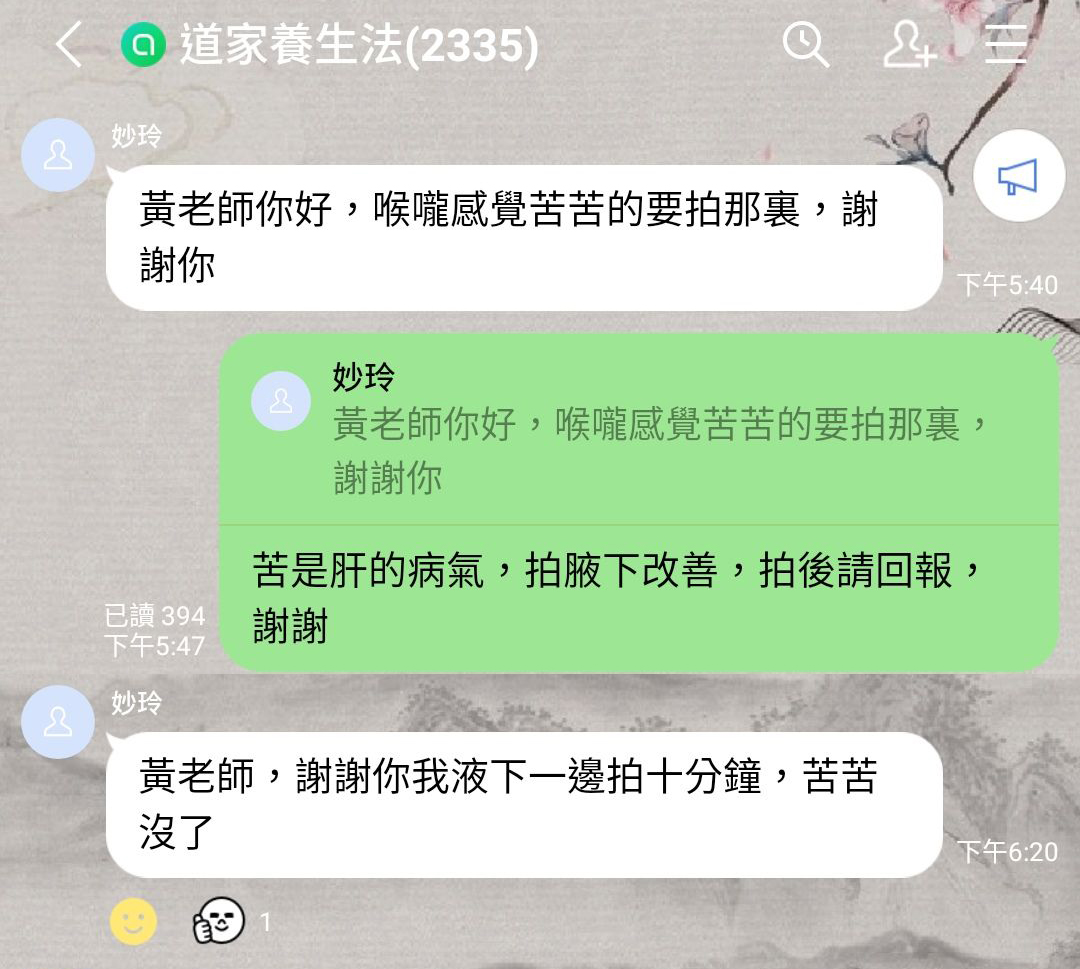1080x969 pixels.
Task: View the thumbs-up reaction with count 1
Action: (219, 921)
